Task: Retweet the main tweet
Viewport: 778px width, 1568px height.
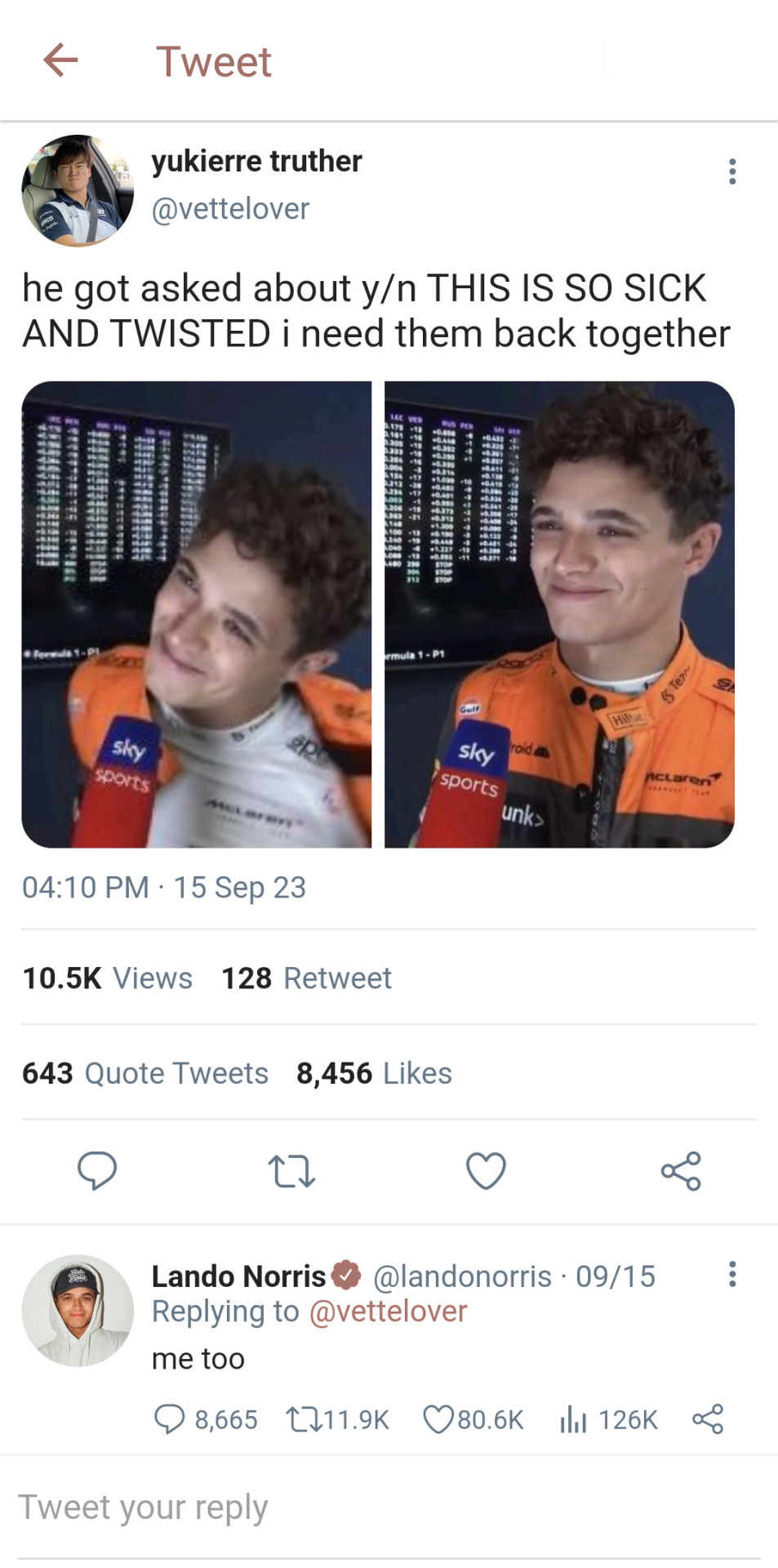Action: pyautogui.click(x=291, y=1170)
